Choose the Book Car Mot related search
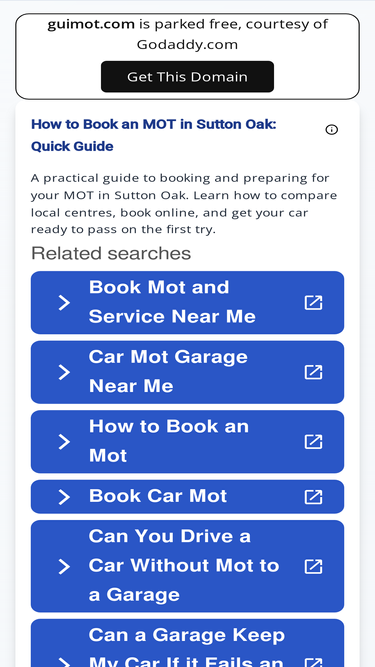Screen dimensions: 375x667 point(187,496)
